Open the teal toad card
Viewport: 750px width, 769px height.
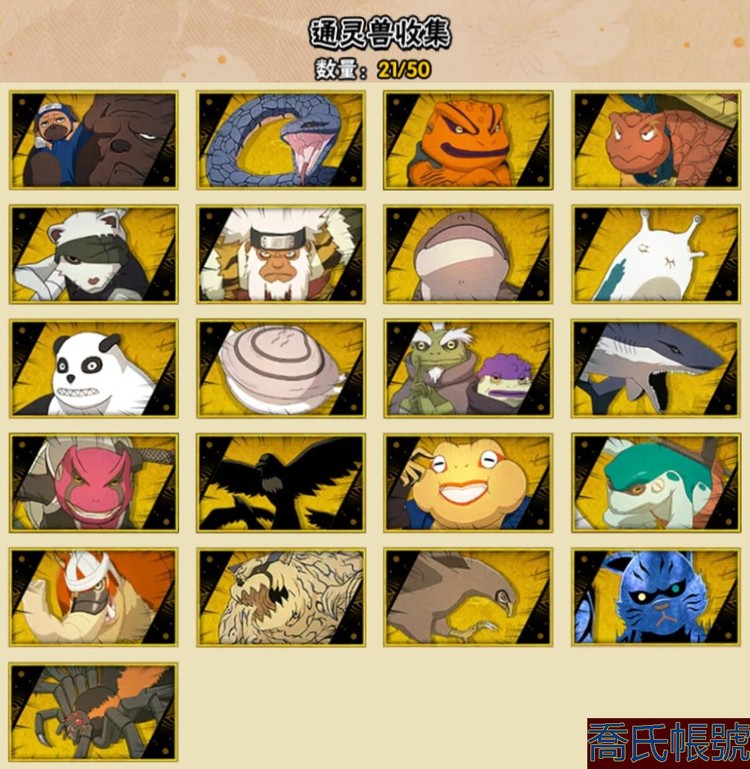tap(656, 483)
